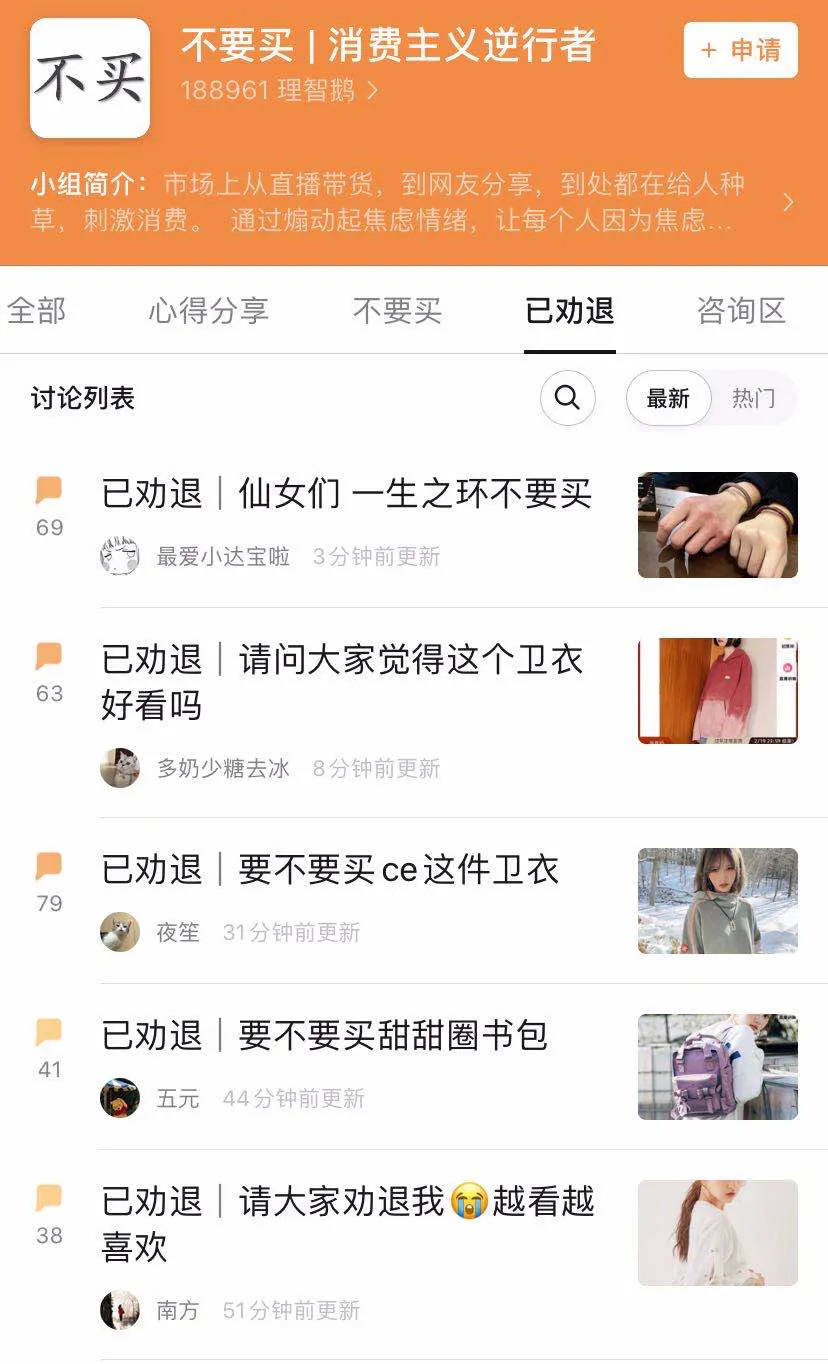828x1364 pixels.
Task: Select the 不要买 tab
Action: pos(397,311)
